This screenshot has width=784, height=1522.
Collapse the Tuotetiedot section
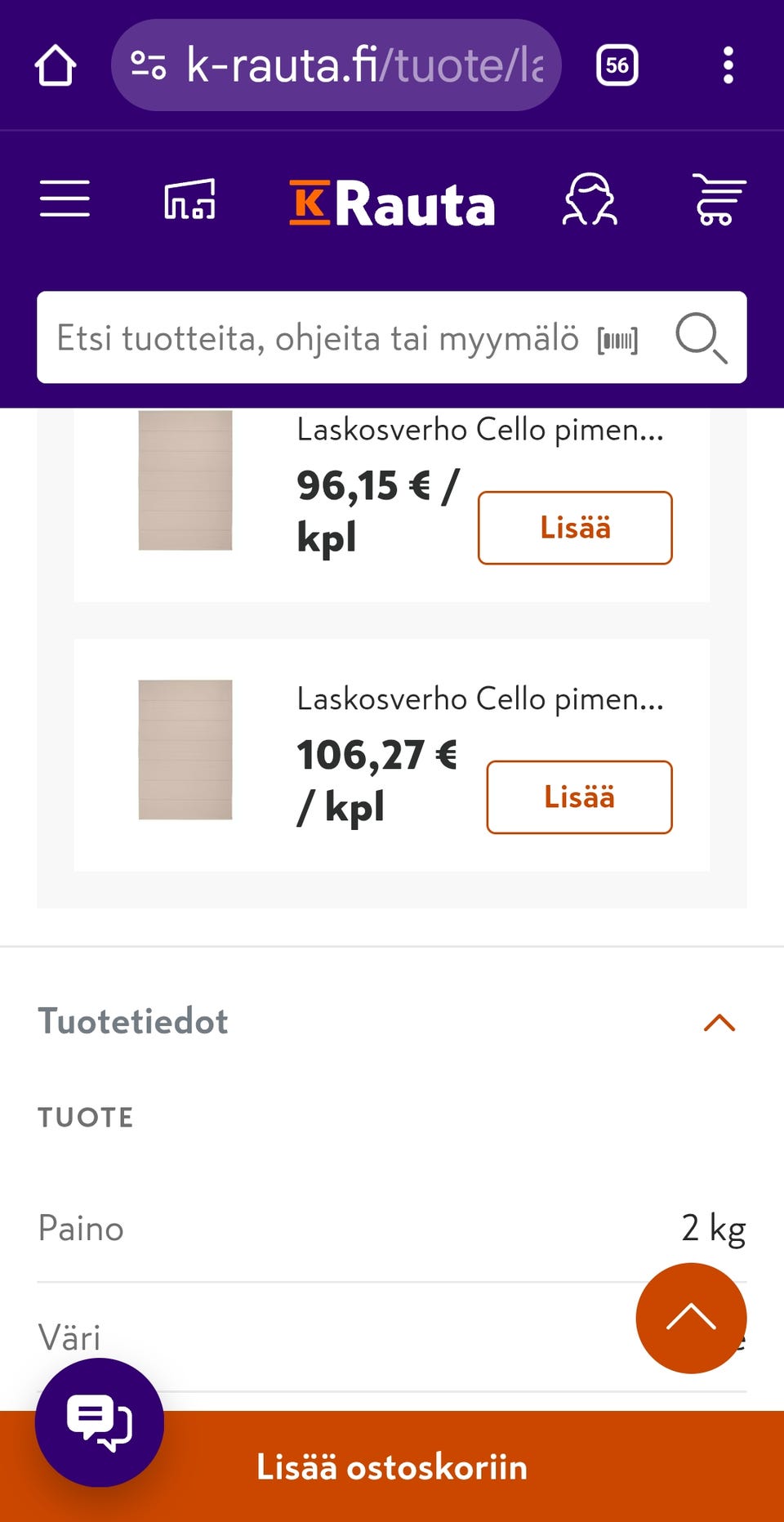tap(719, 1023)
